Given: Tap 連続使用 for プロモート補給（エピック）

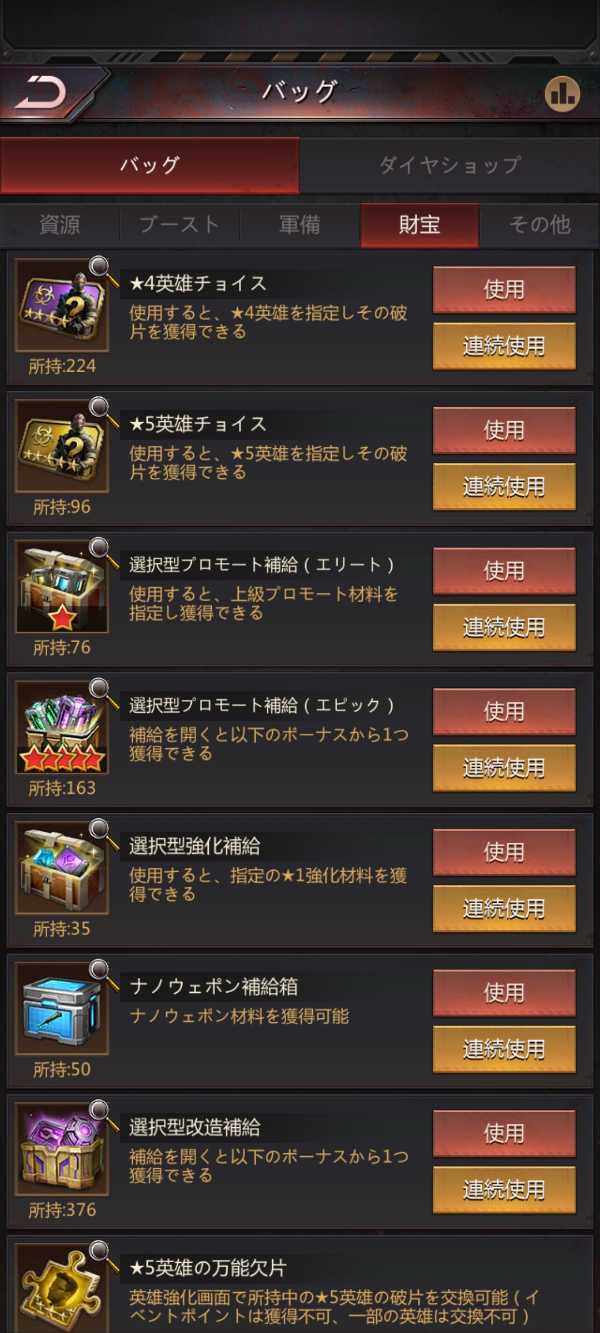Looking at the screenshot, I should (503, 768).
